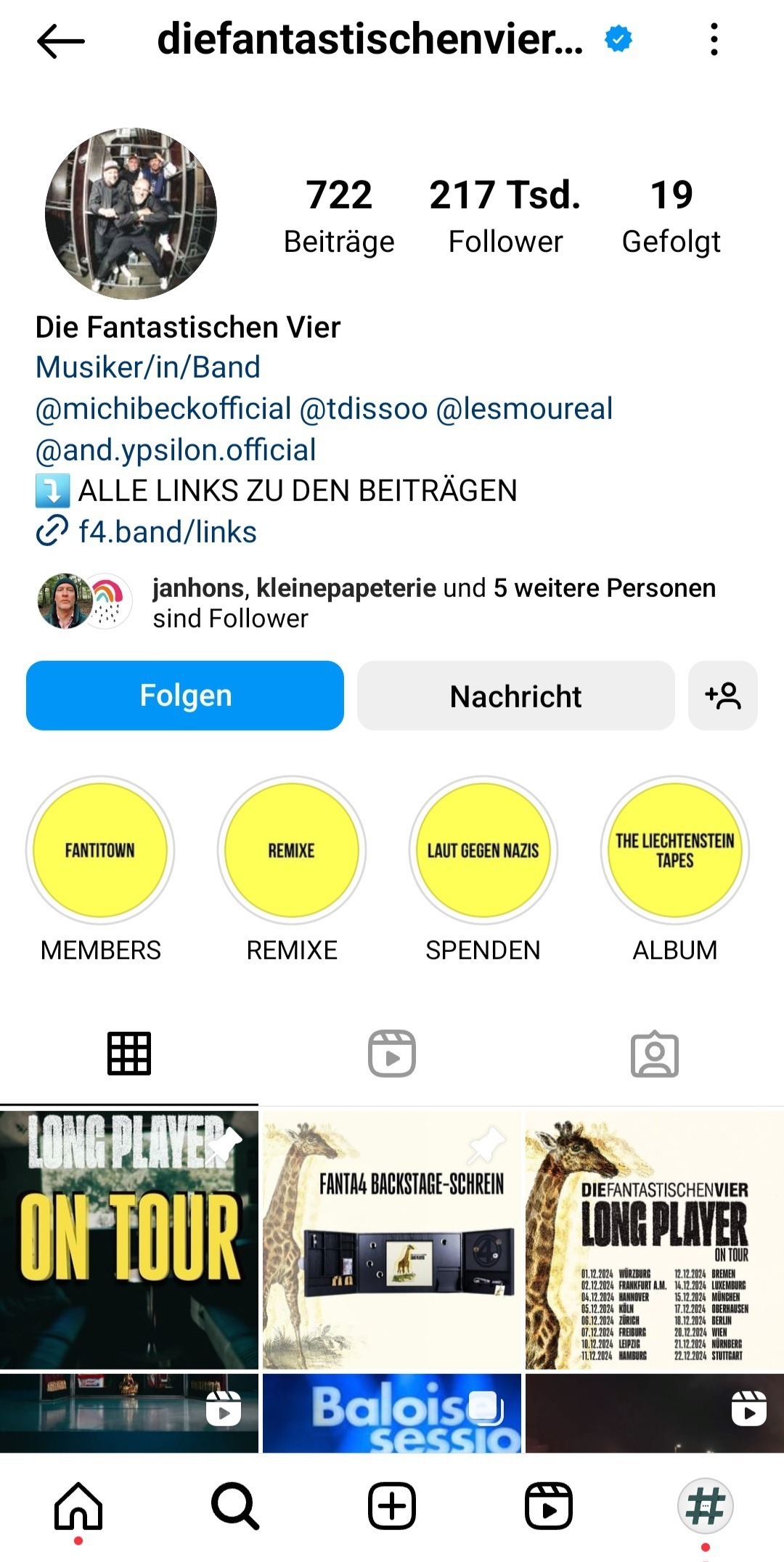This screenshot has width=784, height=1562.
Task: Open the three-dot overflow menu
Action: pyautogui.click(x=714, y=39)
